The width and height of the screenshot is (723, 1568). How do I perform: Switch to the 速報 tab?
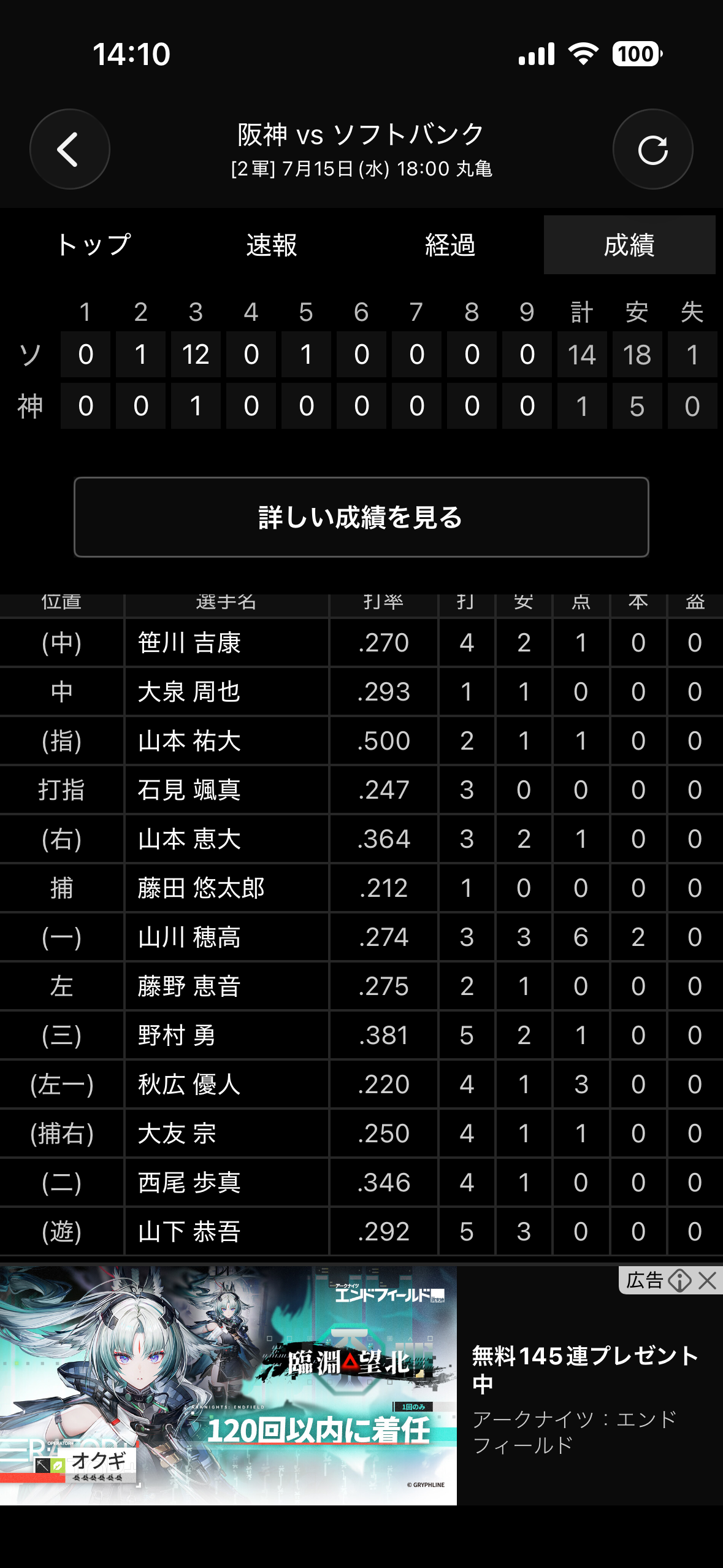[272, 245]
